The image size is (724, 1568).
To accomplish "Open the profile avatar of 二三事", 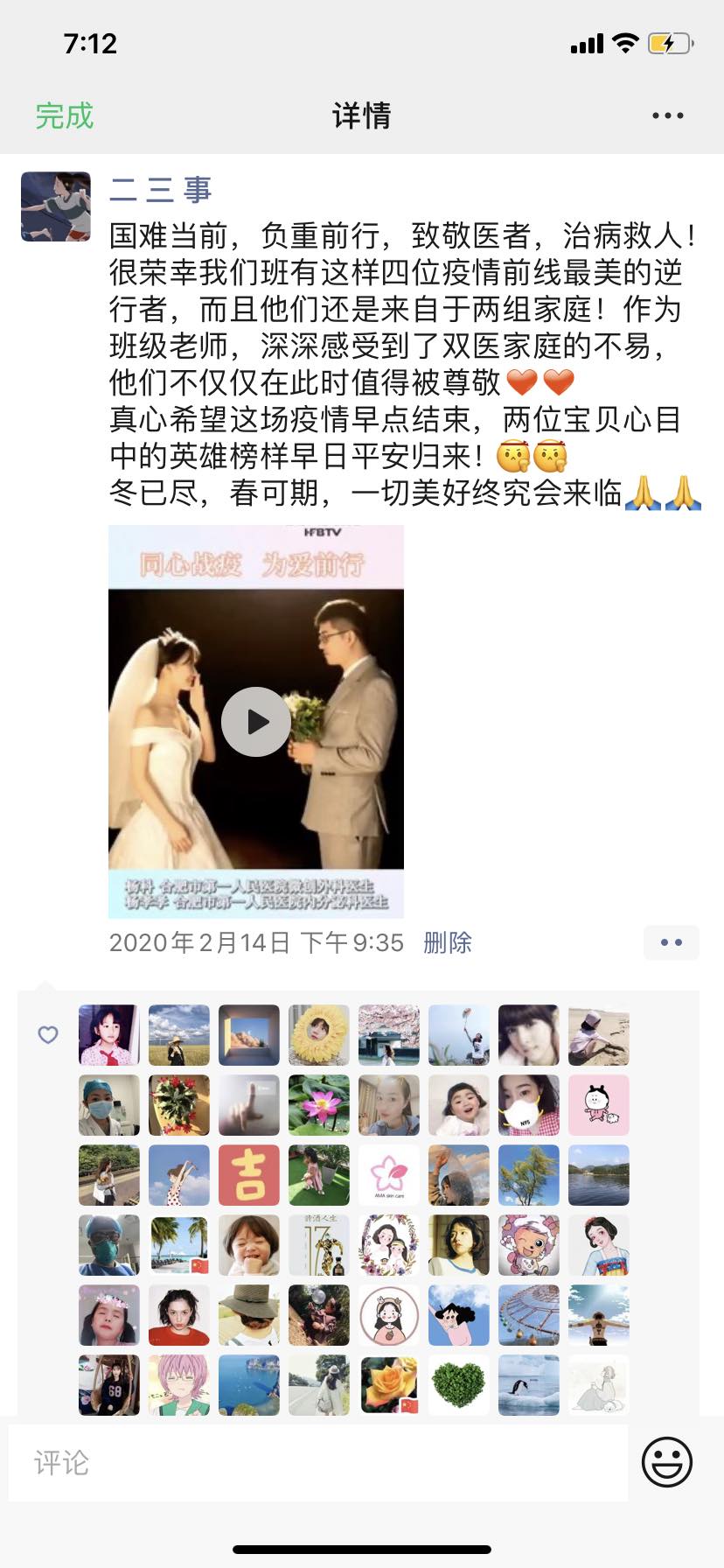I will click(56, 206).
